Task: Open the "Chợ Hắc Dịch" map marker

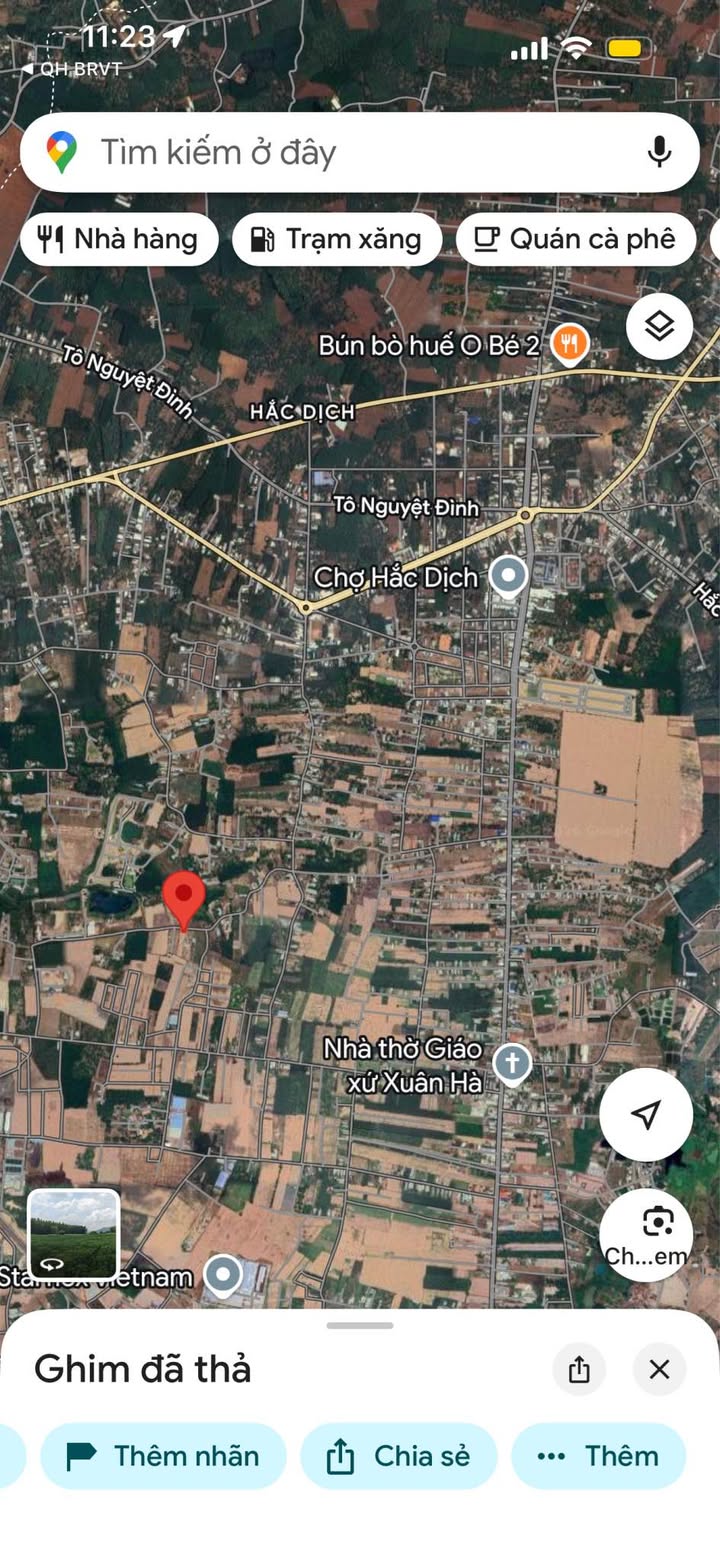Action: [x=509, y=576]
